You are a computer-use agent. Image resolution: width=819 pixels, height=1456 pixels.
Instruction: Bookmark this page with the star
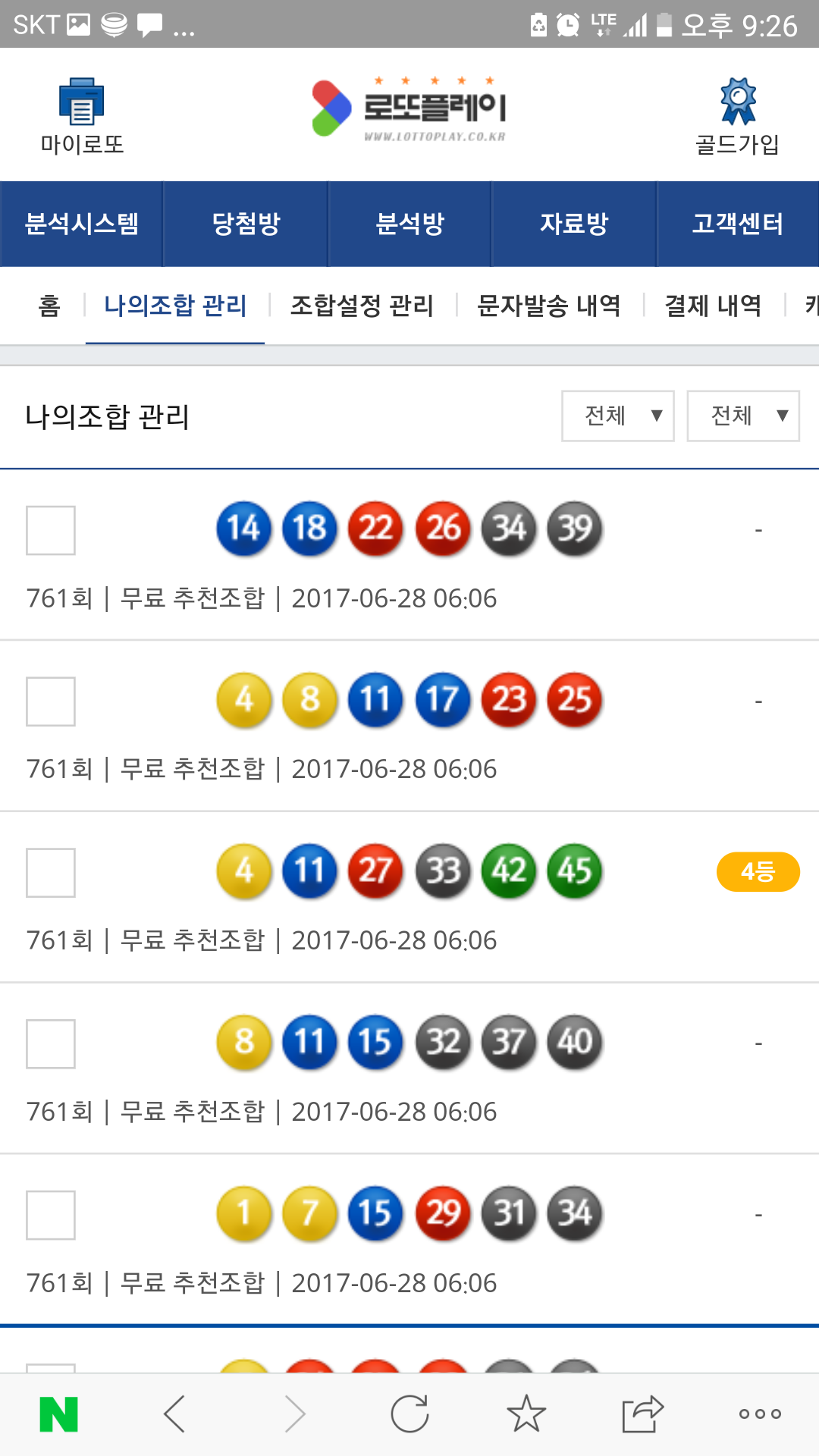click(x=526, y=1414)
